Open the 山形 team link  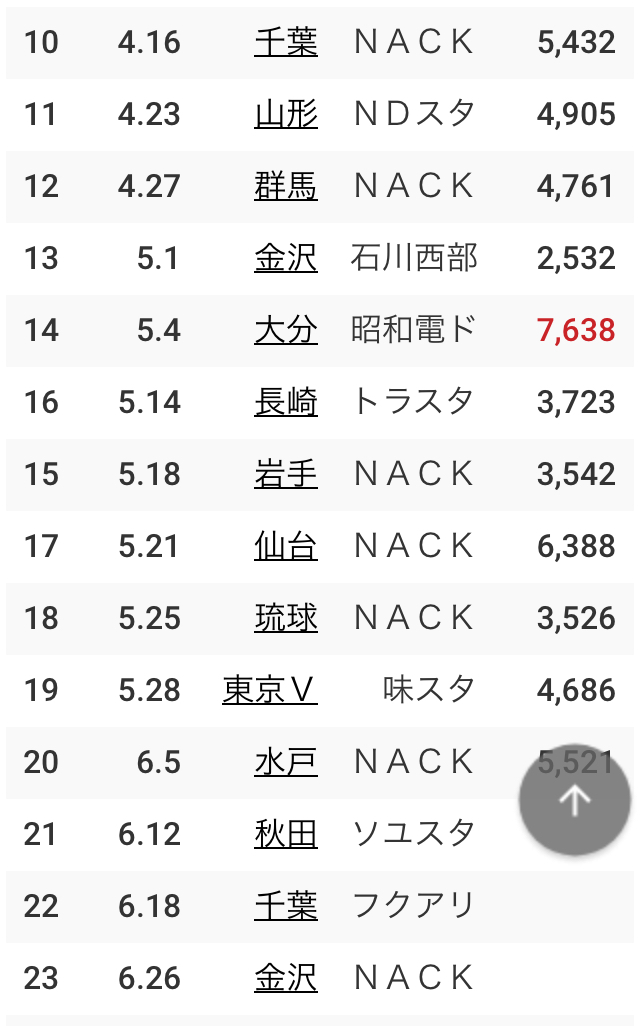pyautogui.click(x=286, y=114)
